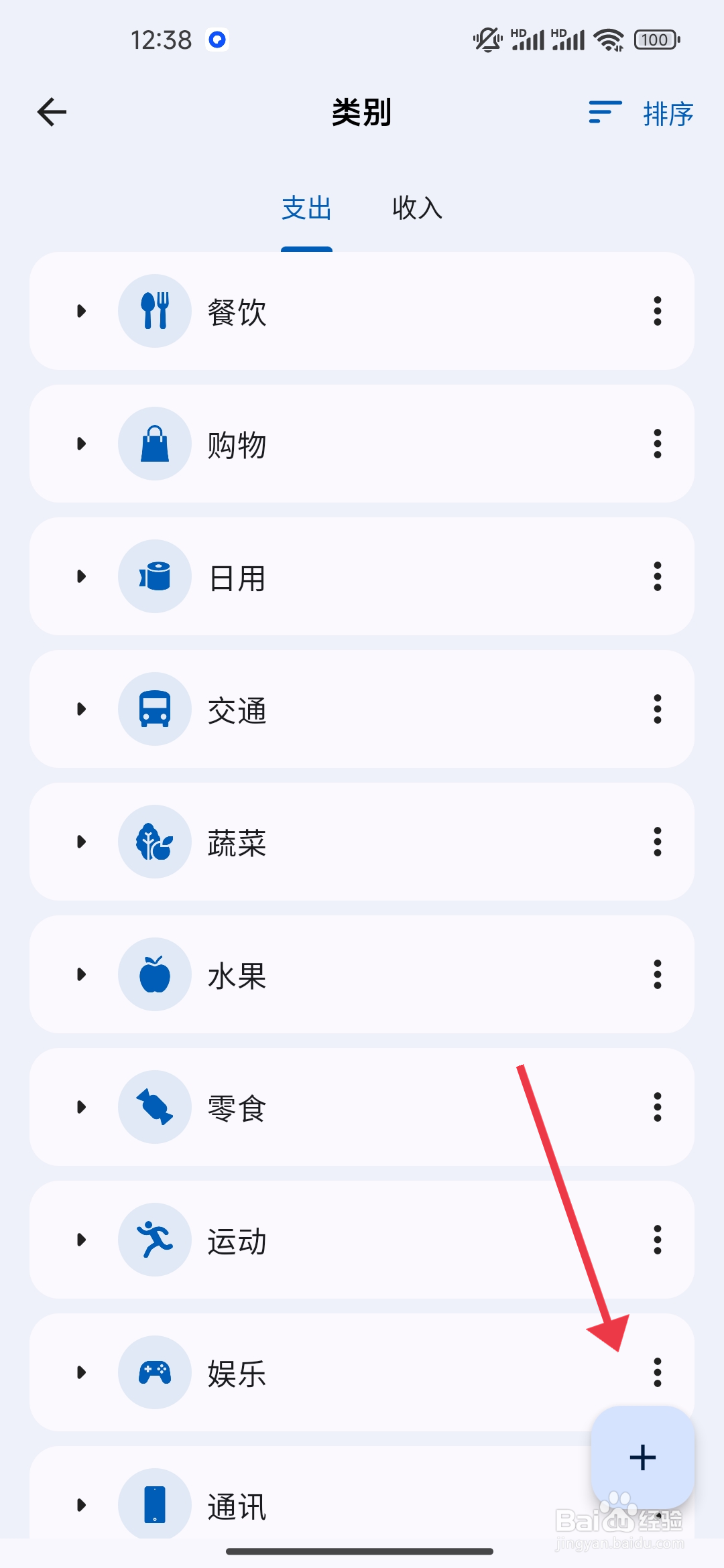Click the back arrow to leave 类别
This screenshot has width=724, height=1568.
[52, 112]
